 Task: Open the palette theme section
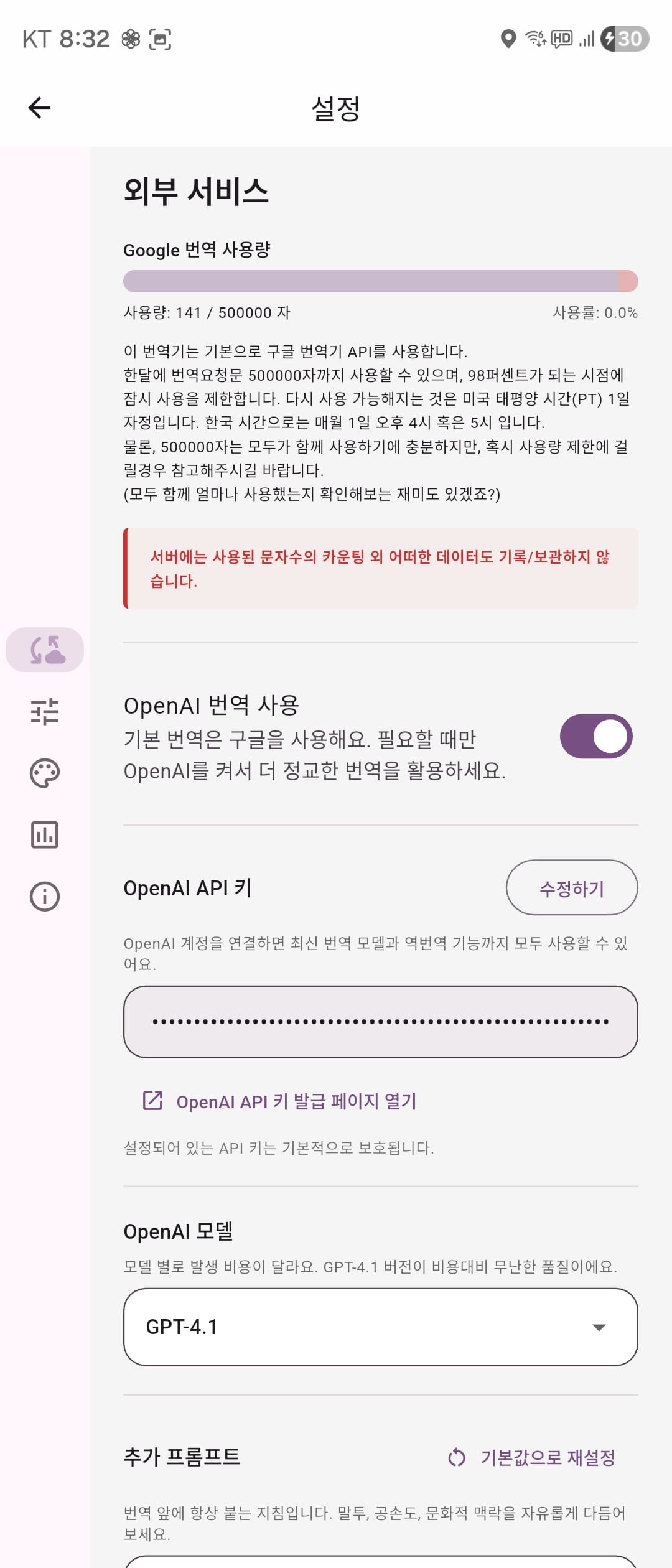click(x=45, y=773)
